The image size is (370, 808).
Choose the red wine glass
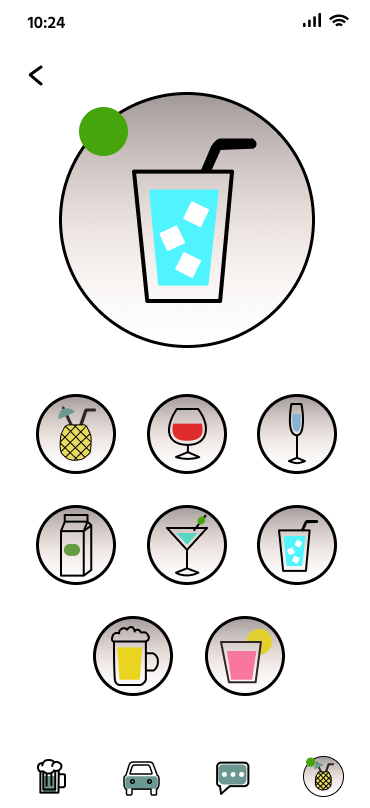187,434
